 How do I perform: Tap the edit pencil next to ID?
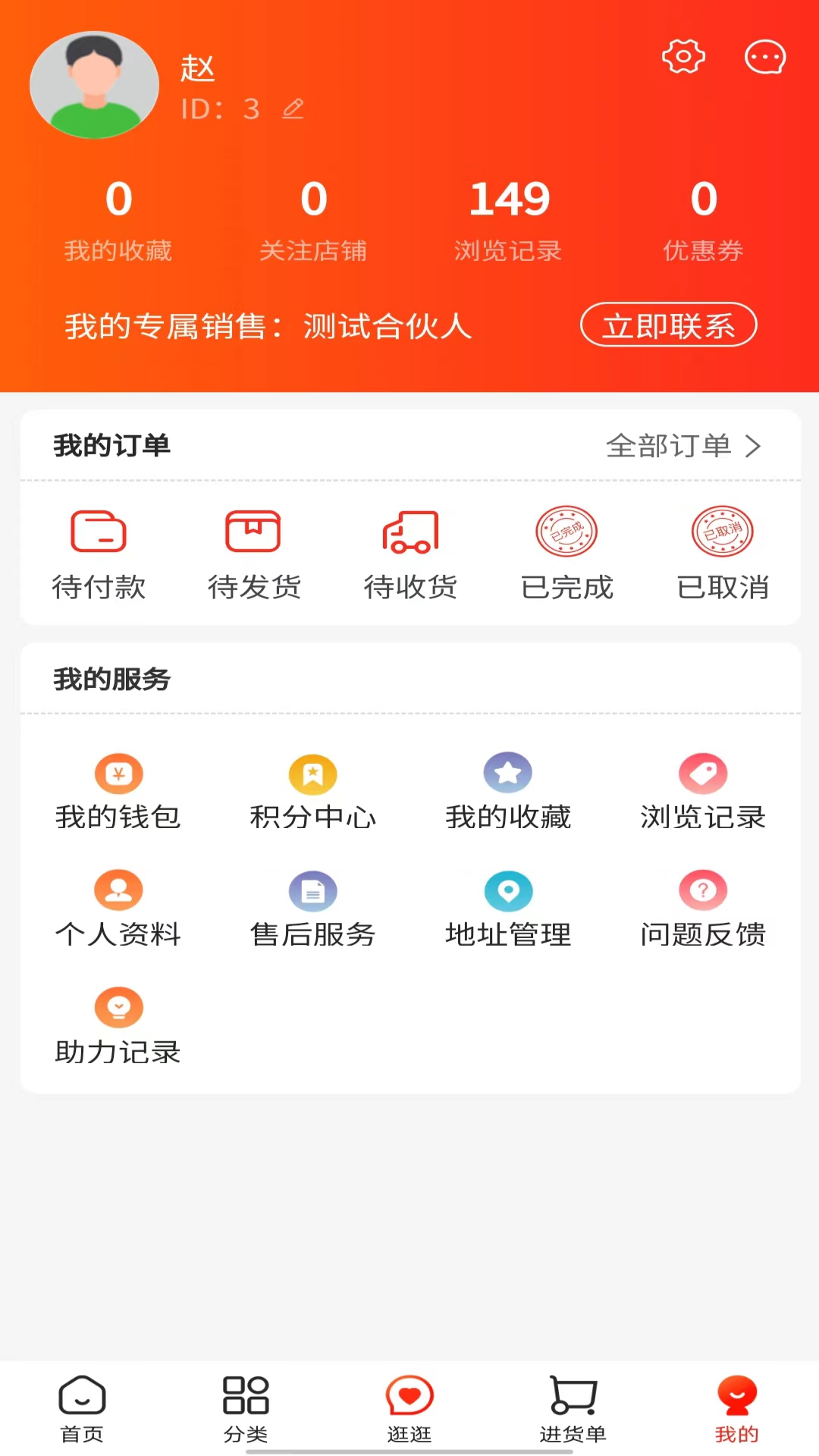pos(293,109)
